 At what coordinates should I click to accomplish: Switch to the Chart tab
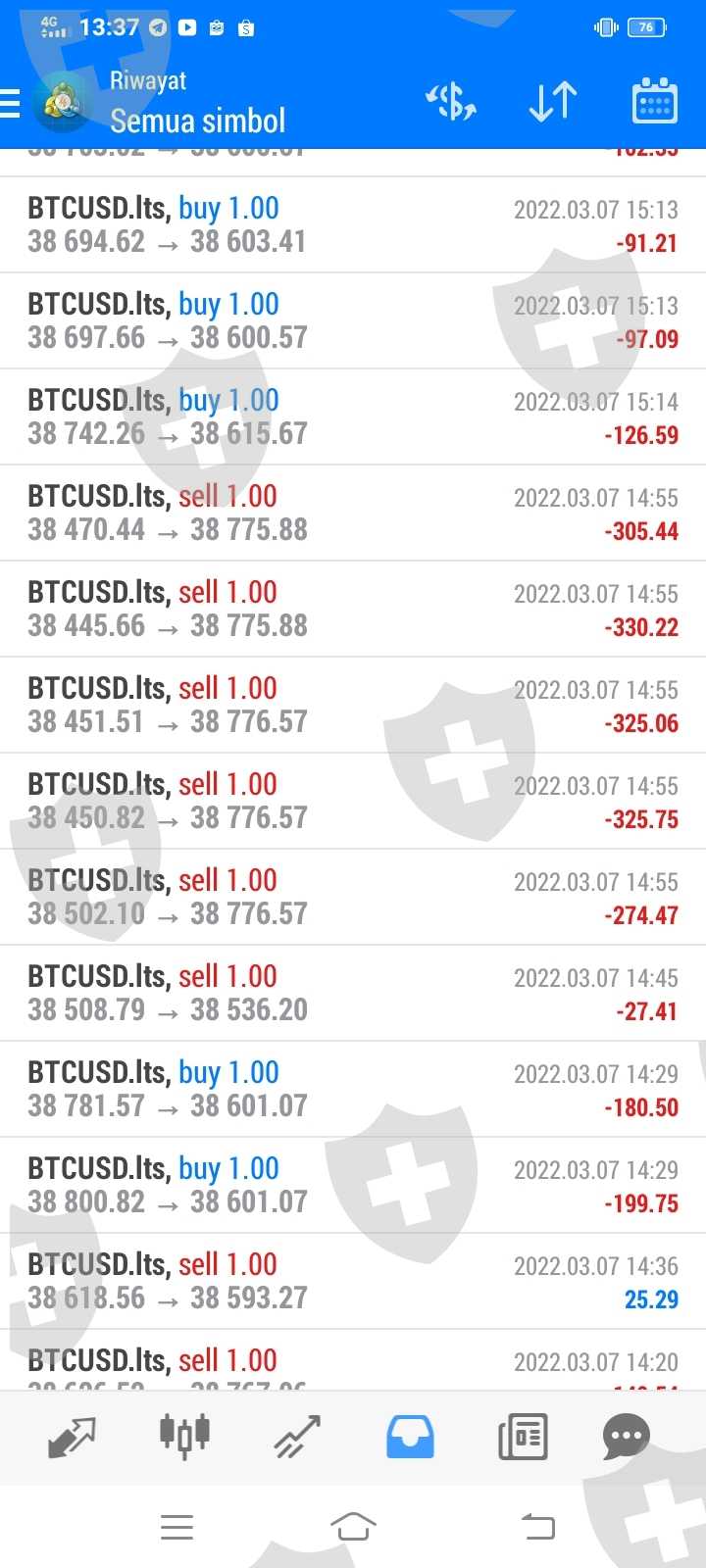pos(184,1437)
